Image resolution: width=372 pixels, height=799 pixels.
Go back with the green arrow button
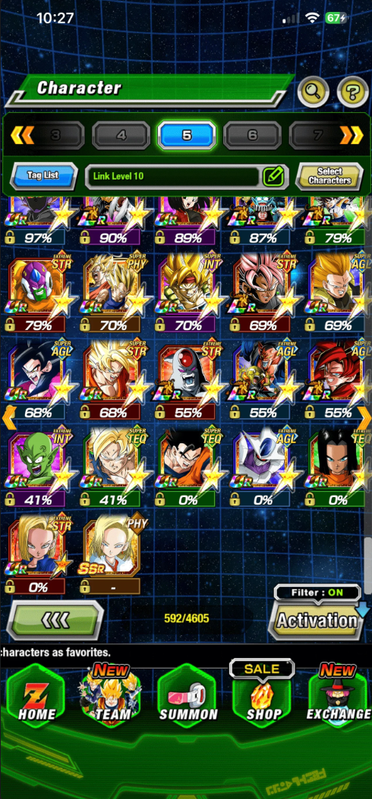tap(55, 620)
